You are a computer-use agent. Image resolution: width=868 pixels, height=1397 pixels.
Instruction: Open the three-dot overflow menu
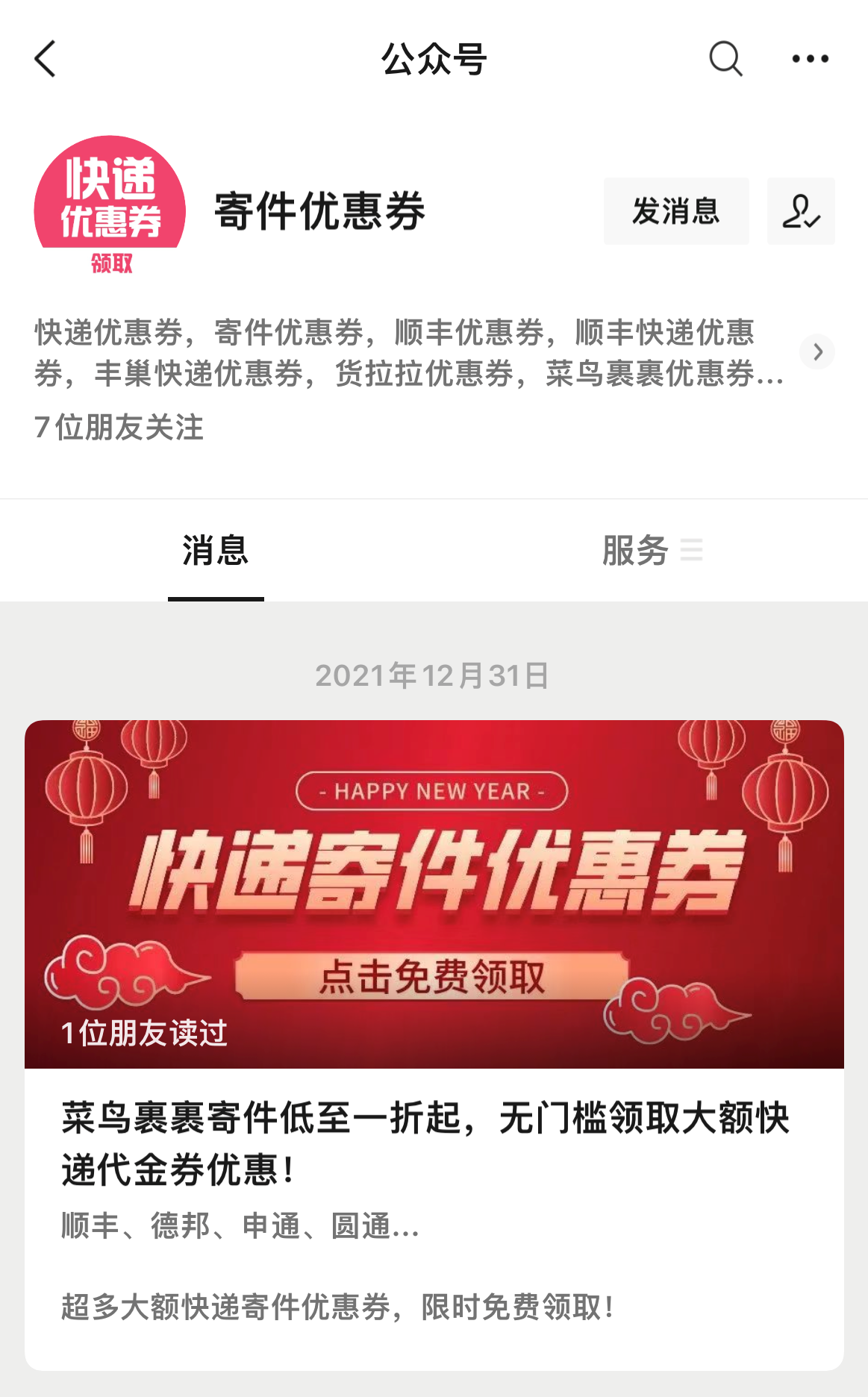pos(810,58)
